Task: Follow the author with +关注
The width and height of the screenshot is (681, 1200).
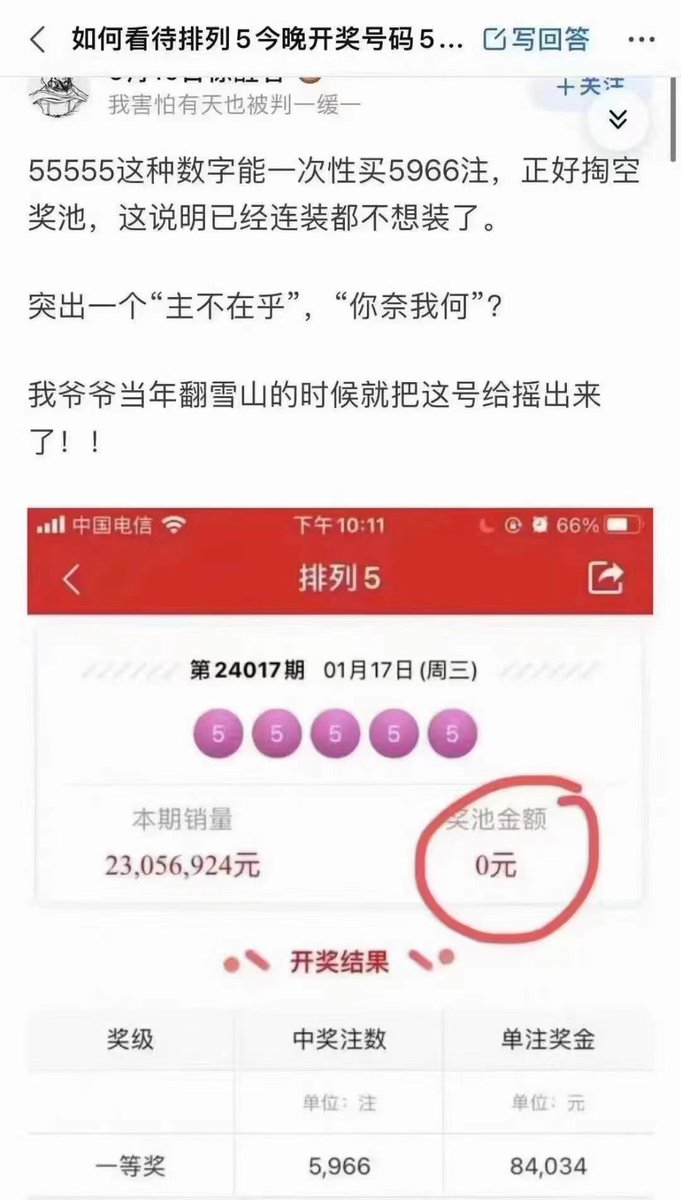Action: click(x=591, y=87)
